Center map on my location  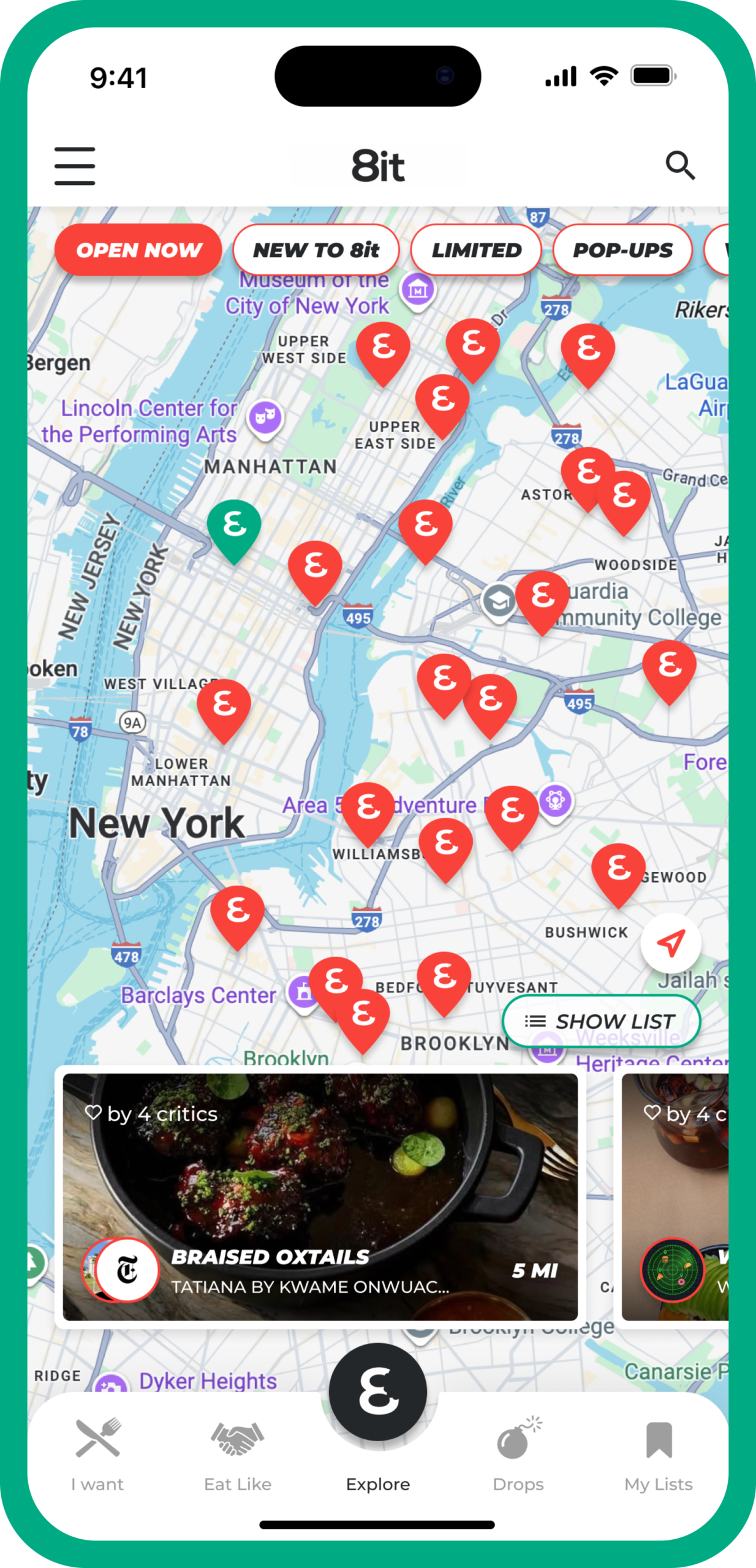pos(671,943)
